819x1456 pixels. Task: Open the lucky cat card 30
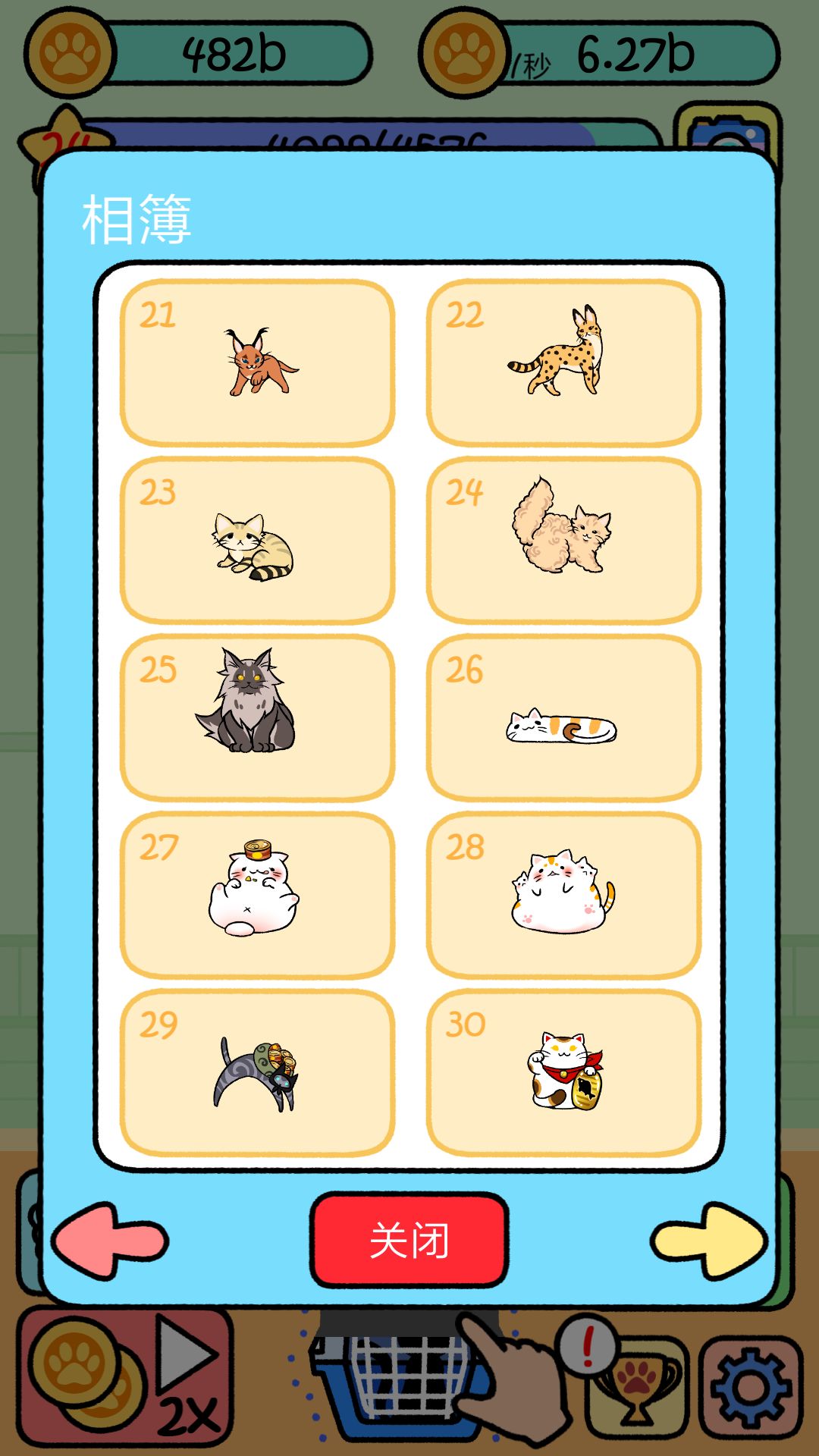[563, 1072]
